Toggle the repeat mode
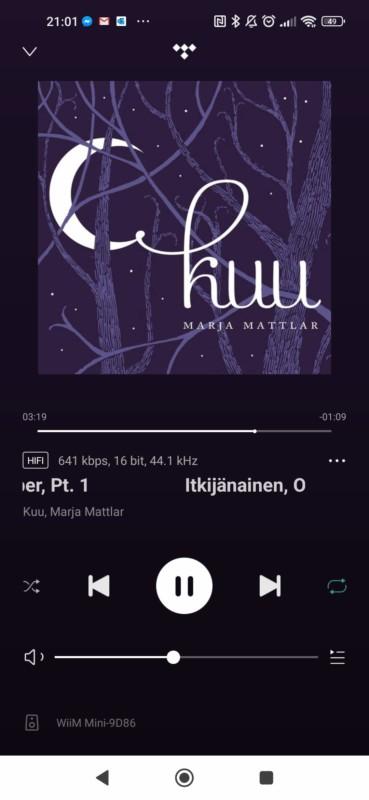The image size is (369, 800). [x=337, y=586]
